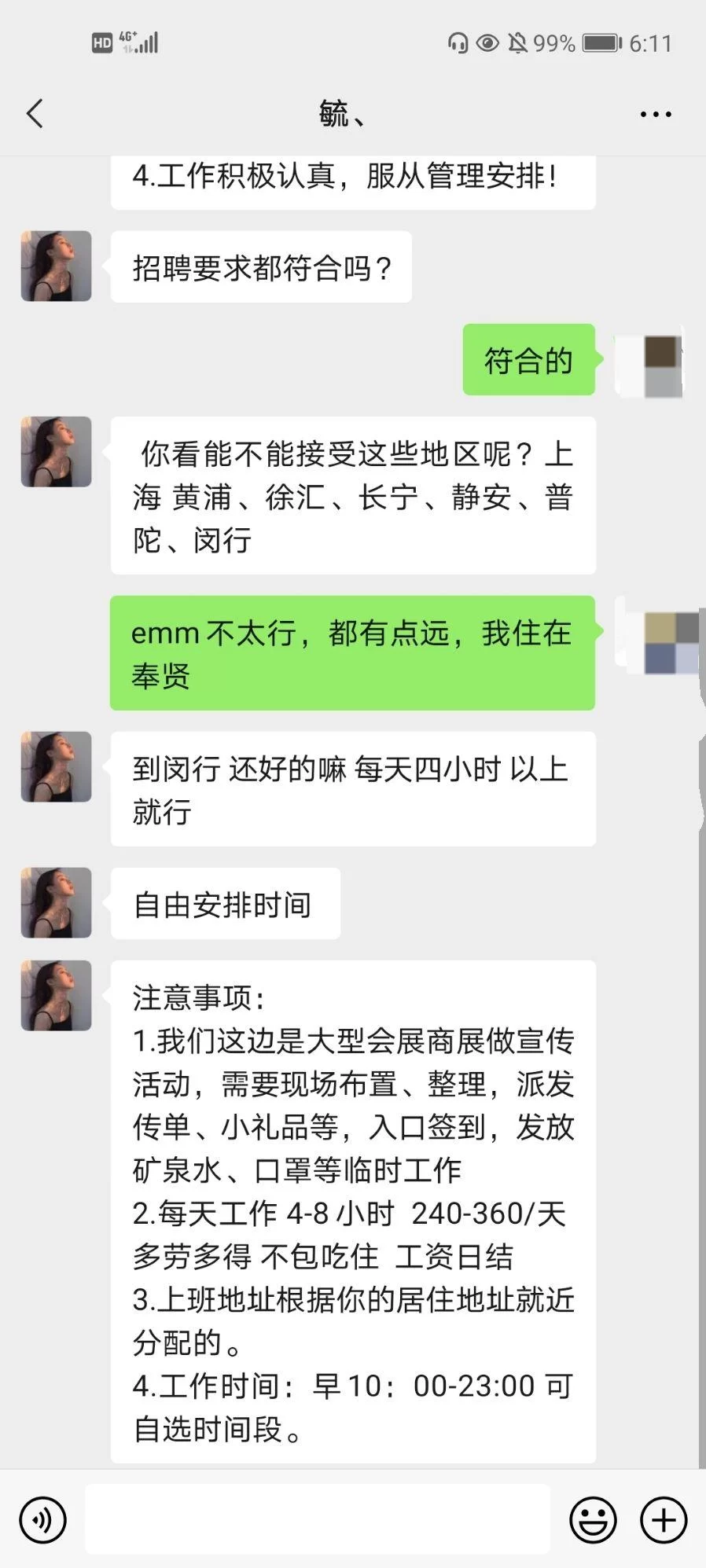
Task: Go back from the chat with 毓、
Action: pos(35,114)
